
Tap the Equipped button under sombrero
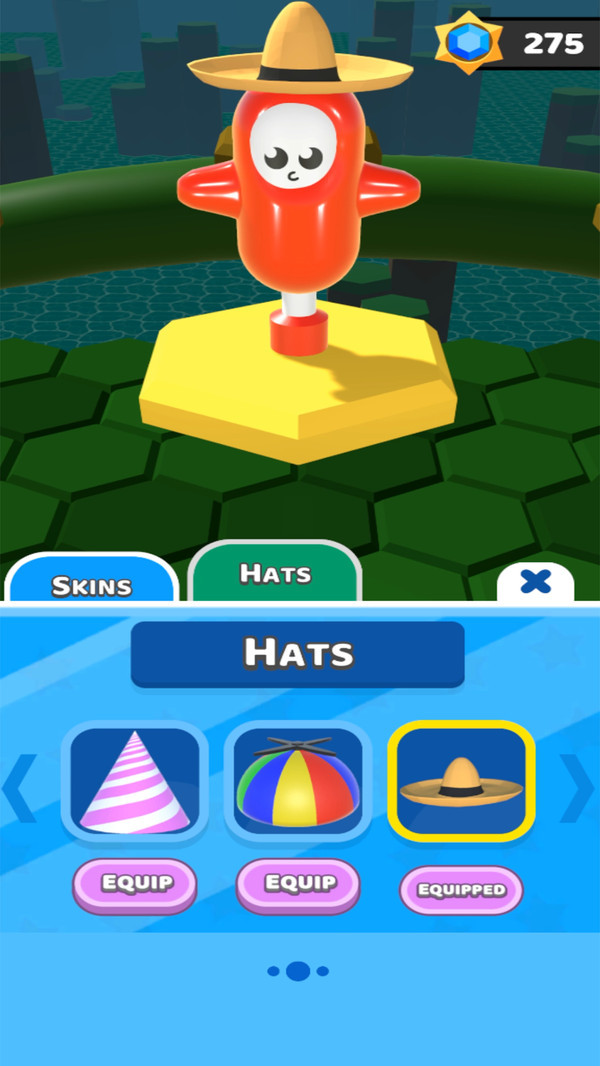point(461,889)
